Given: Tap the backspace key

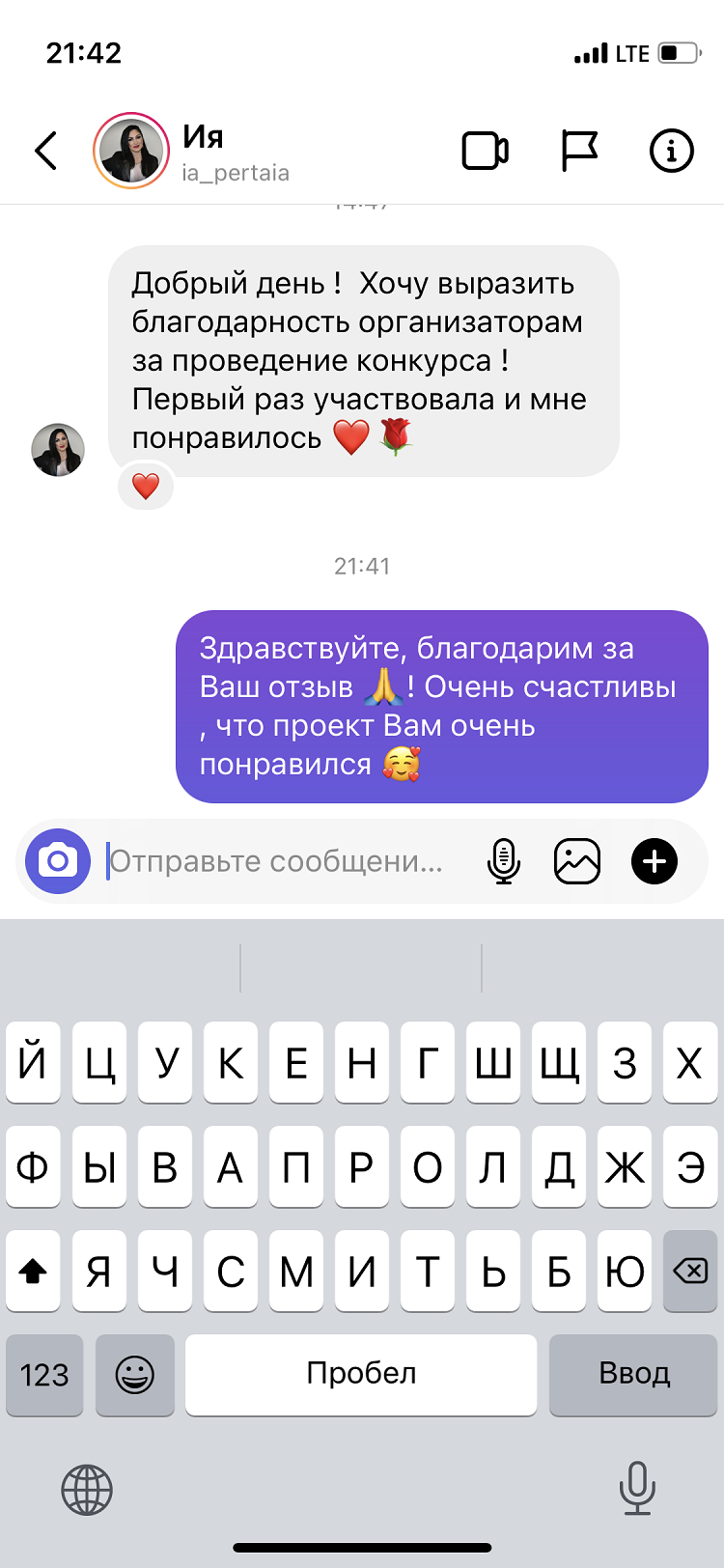Looking at the screenshot, I should point(690,1271).
